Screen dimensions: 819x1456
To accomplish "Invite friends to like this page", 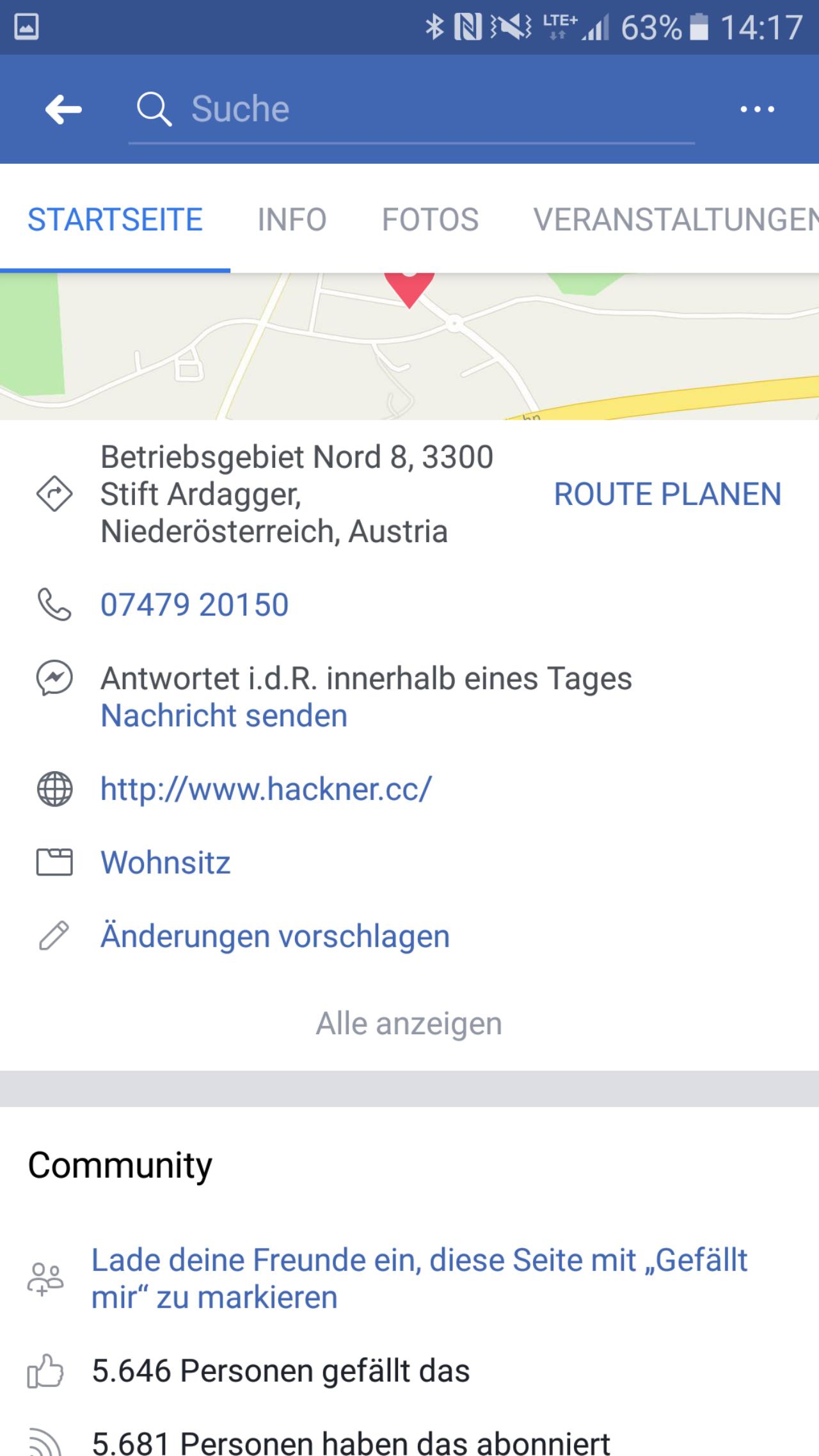I will (419, 1278).
